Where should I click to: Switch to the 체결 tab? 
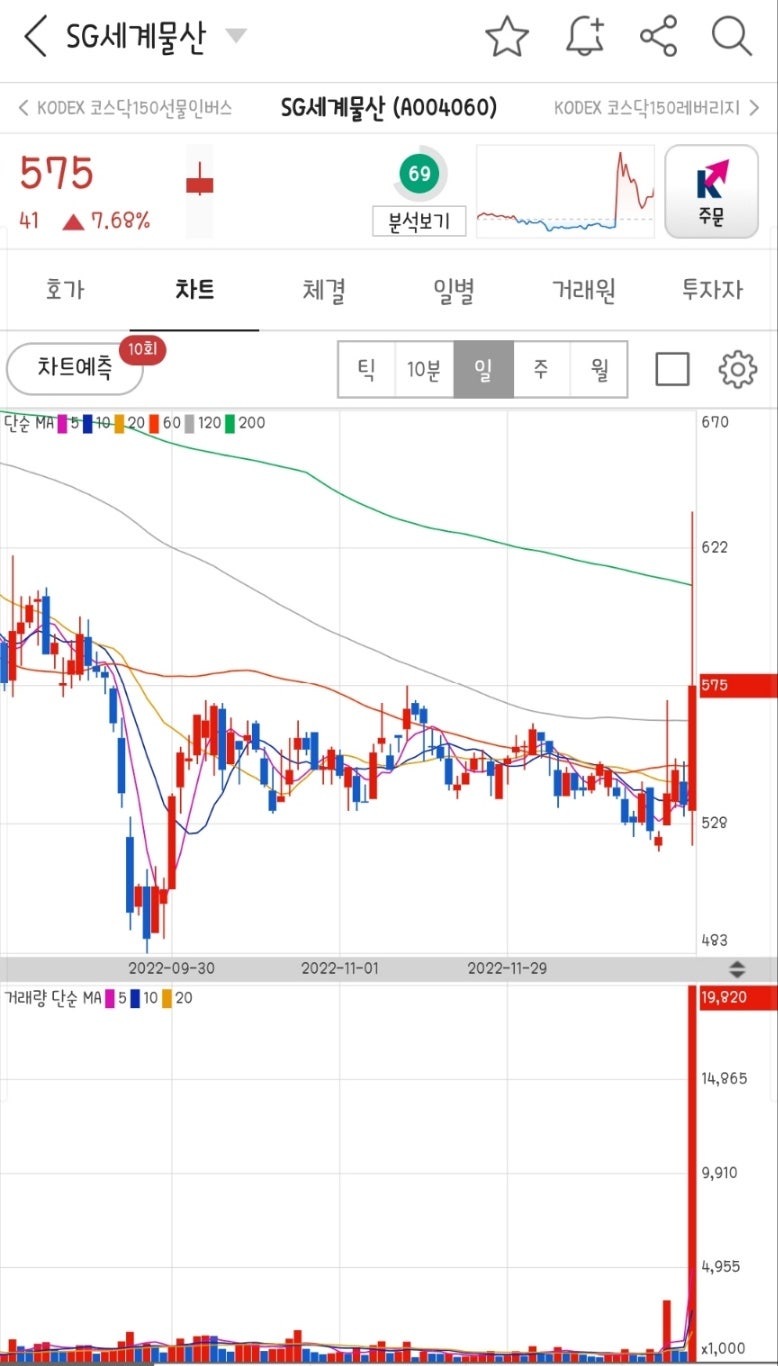pyautogui.click(x=324, y=291)
